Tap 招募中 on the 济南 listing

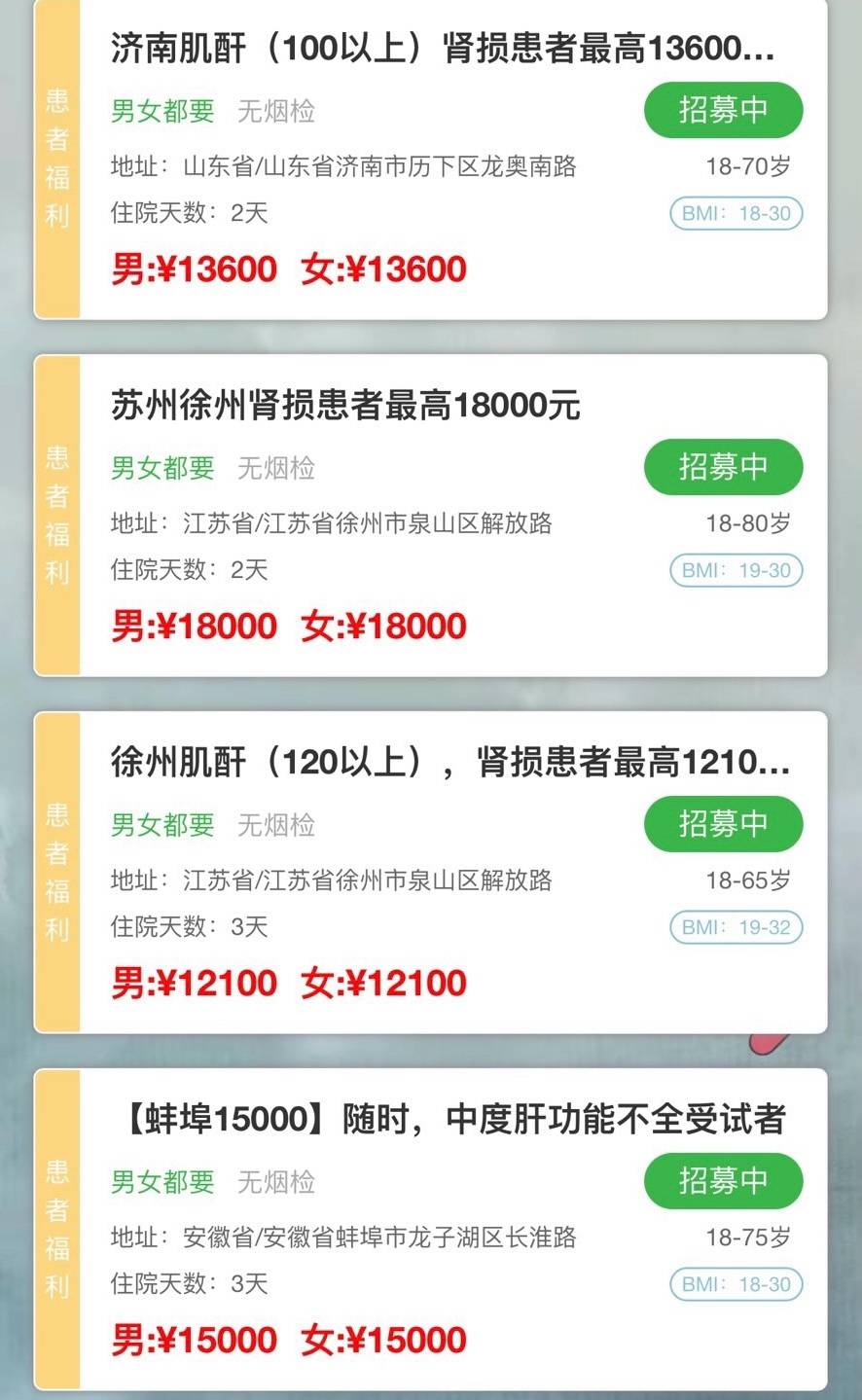[723, 110]
